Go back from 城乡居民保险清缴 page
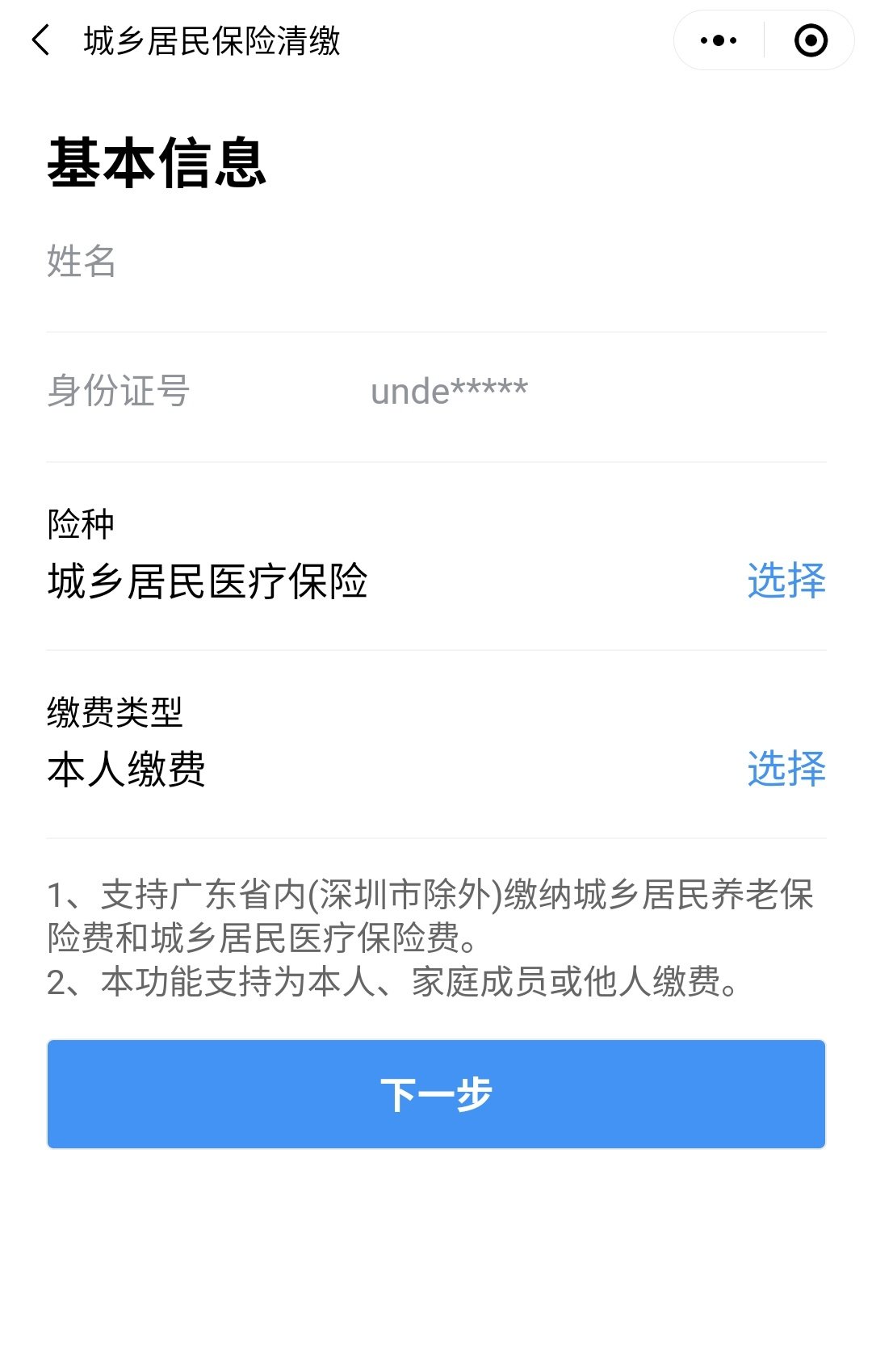 40,40
